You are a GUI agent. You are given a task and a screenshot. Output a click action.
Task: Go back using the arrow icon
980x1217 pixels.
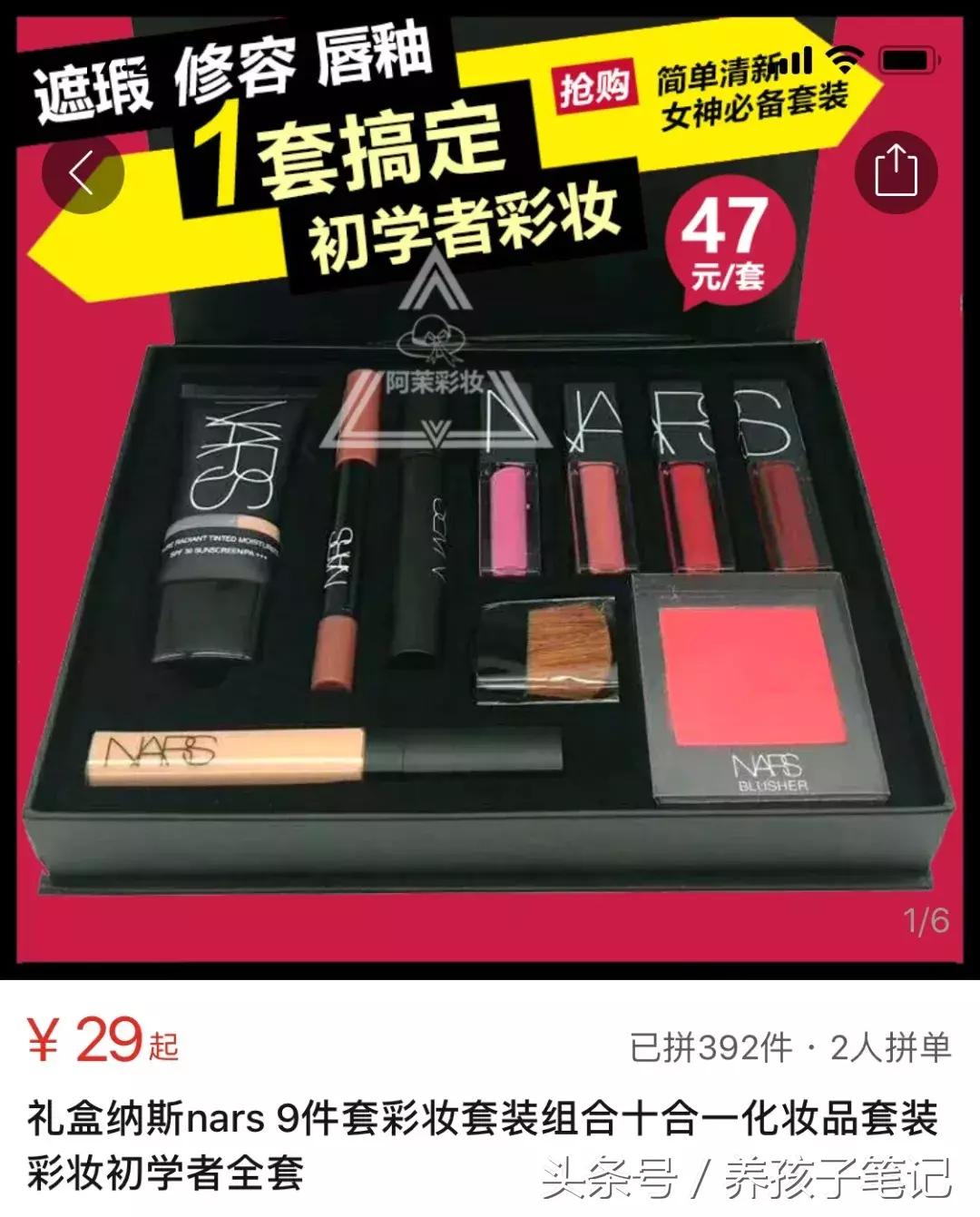pyautogui.click(x=82, y=173)
